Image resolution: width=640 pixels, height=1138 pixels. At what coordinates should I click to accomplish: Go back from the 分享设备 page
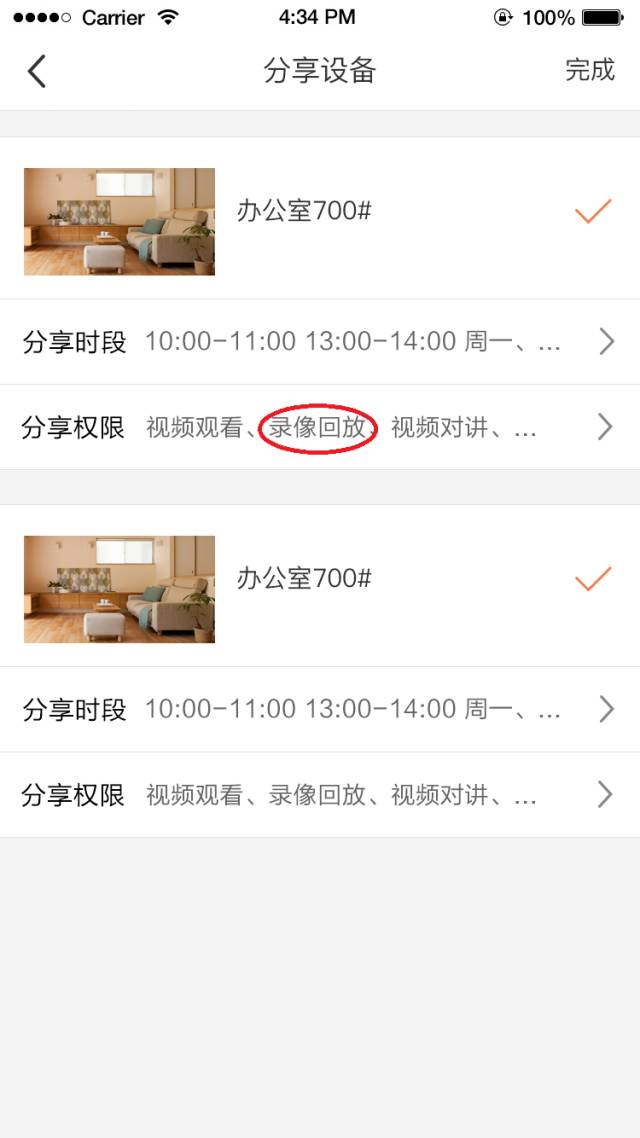coord(37,71)
